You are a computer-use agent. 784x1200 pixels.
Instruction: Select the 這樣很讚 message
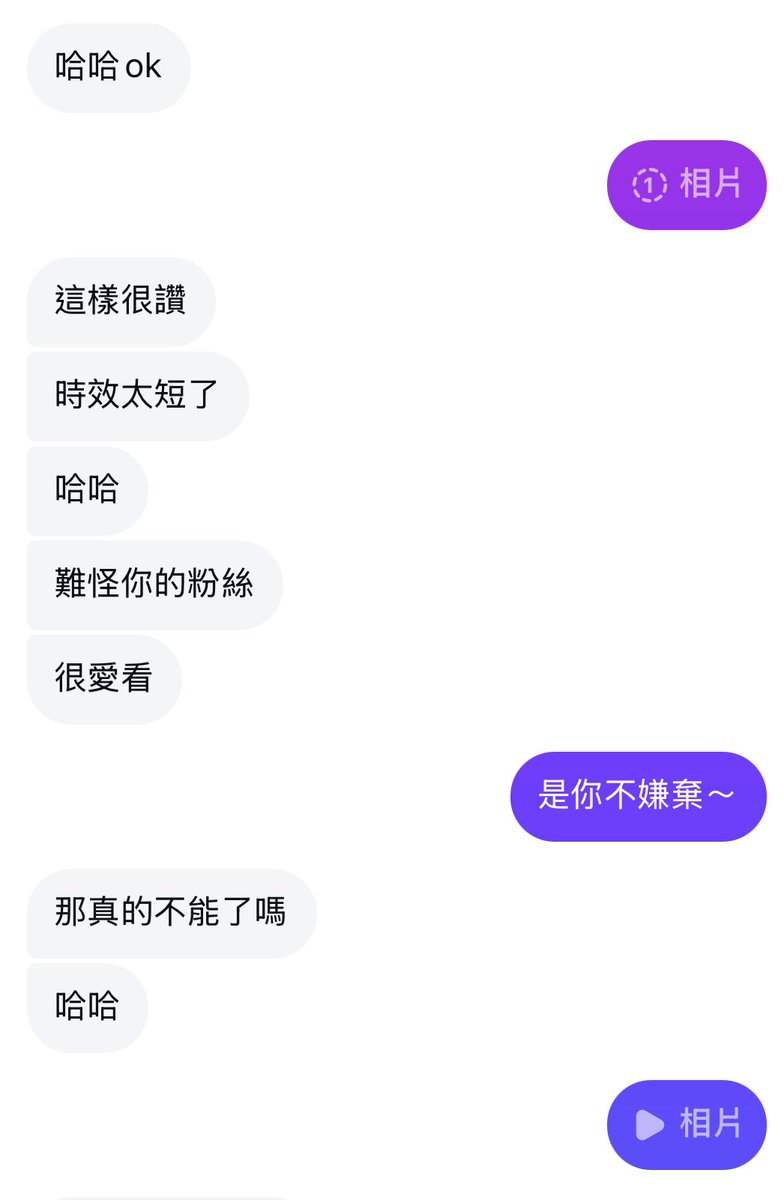(120, 301)
